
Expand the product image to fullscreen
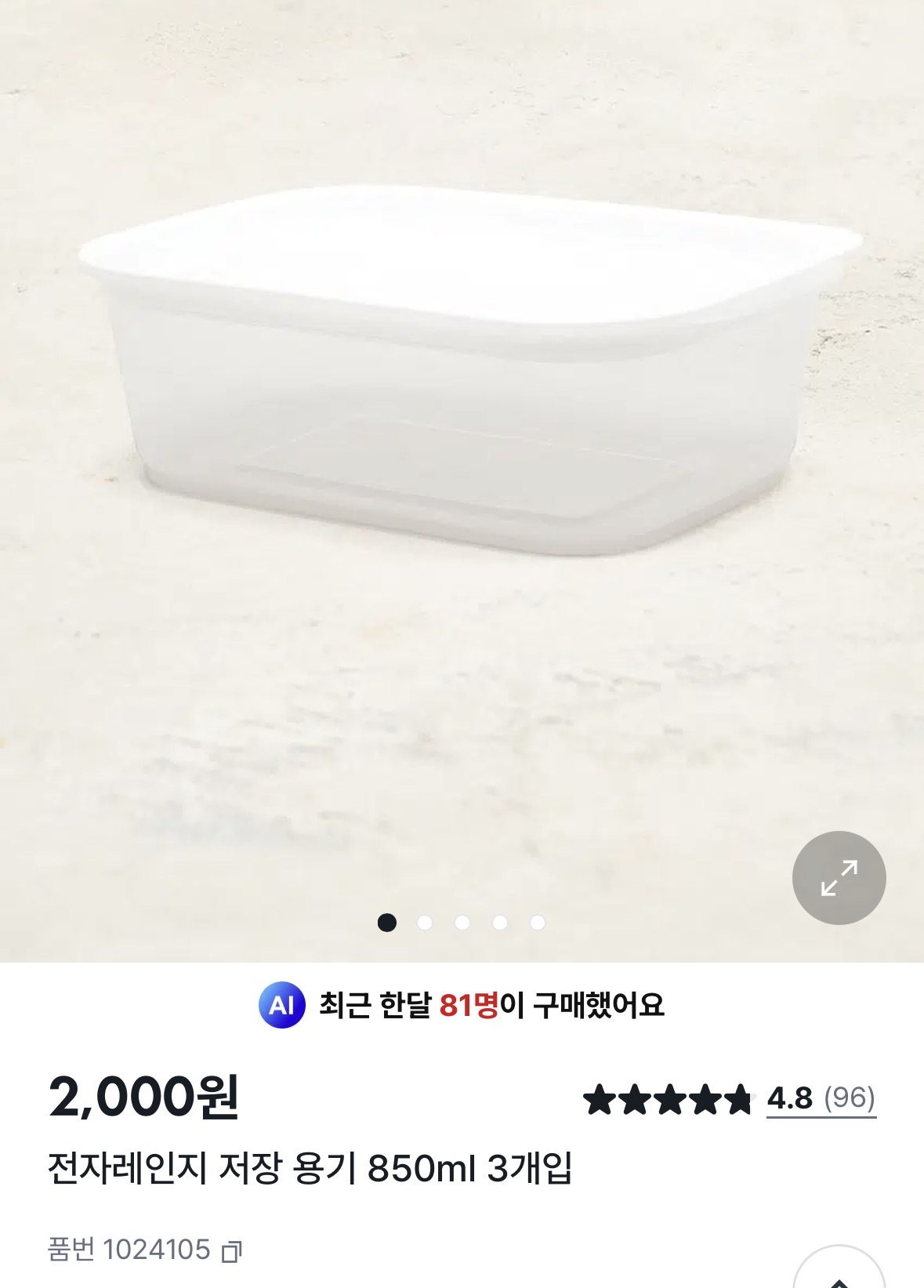pyautogui.click(x=839, y=877)
